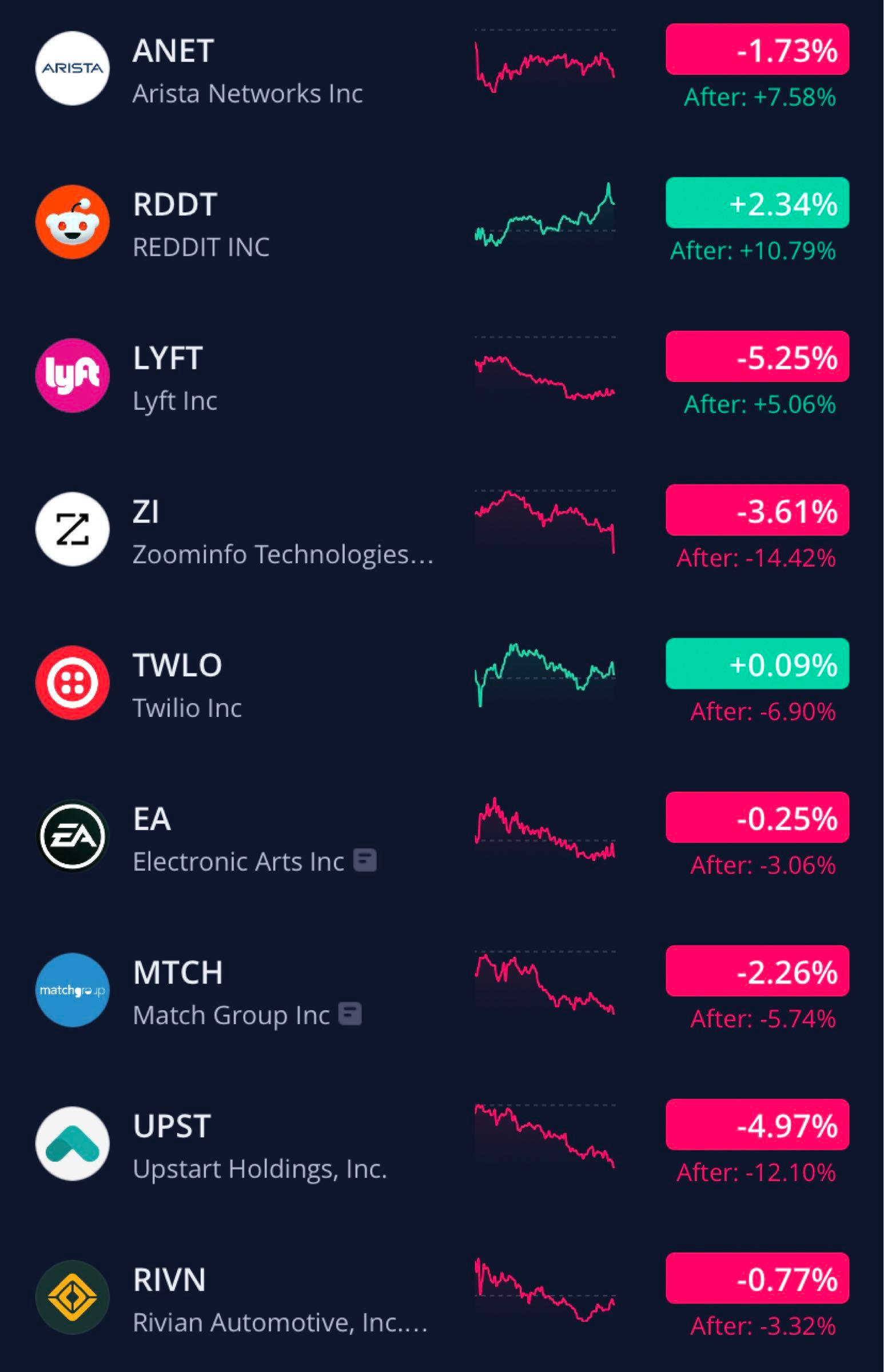View the MTCH Match Group row

[x=230, y=992]
